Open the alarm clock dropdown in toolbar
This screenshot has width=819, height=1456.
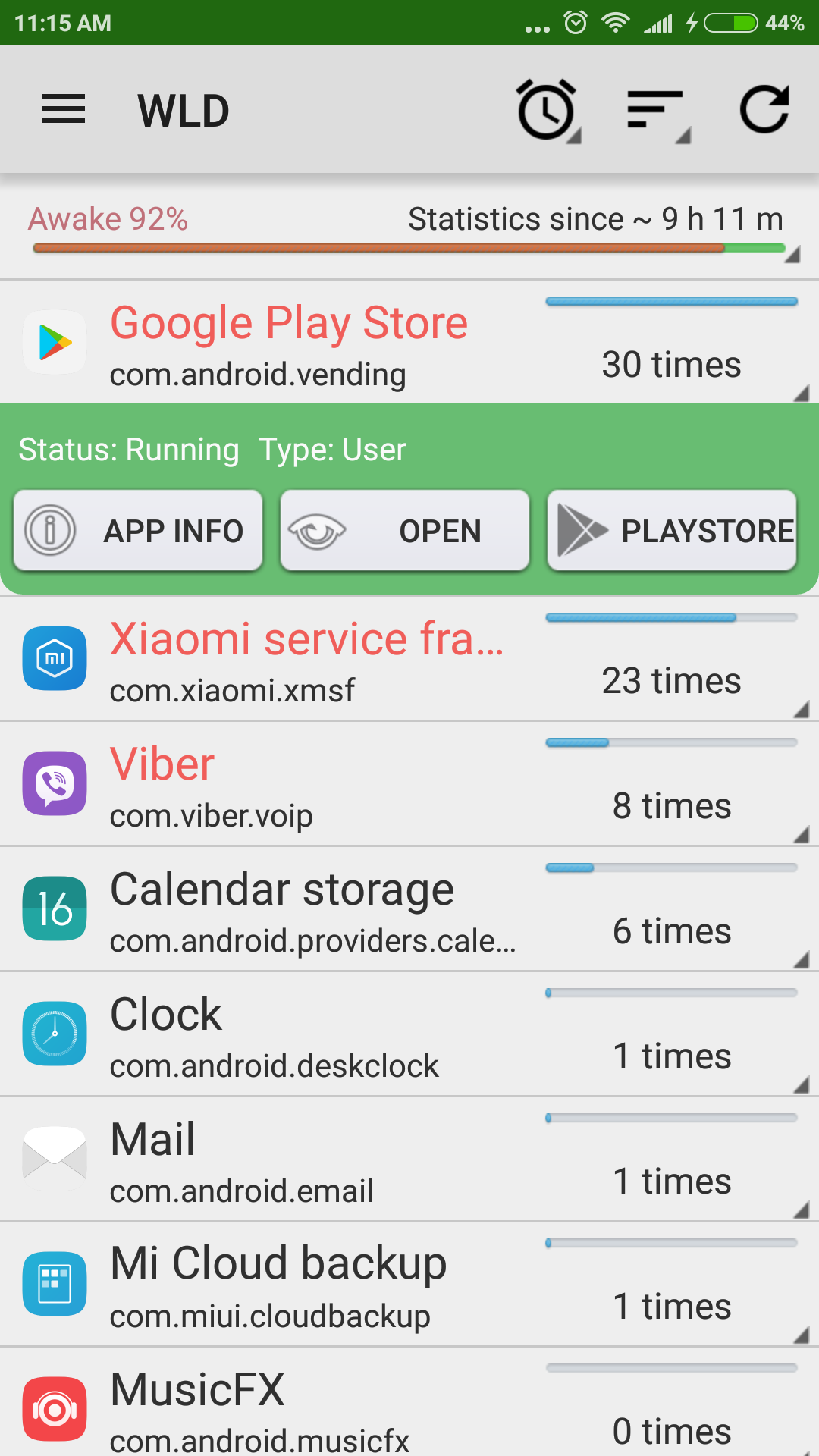(548, 110)
